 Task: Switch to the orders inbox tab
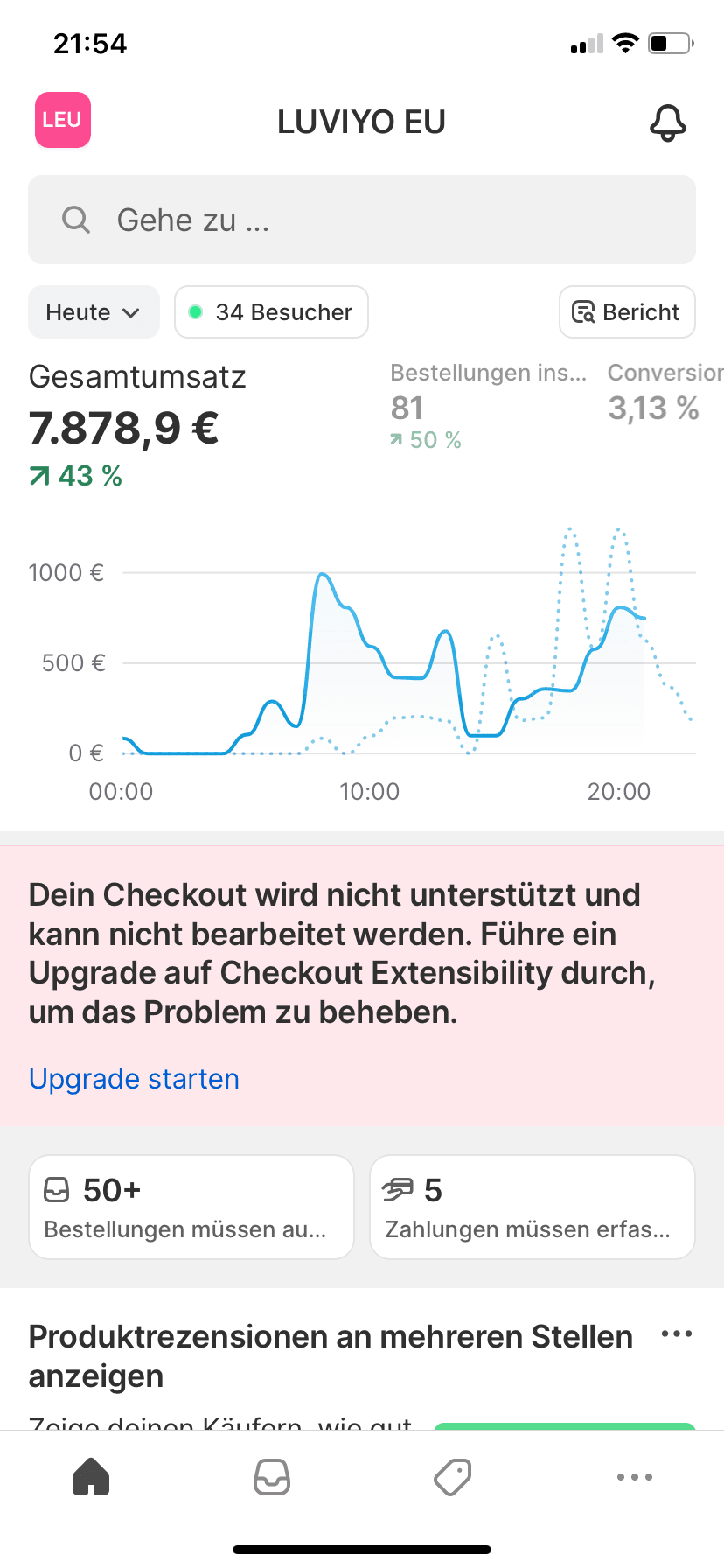tap(272, 1477)
